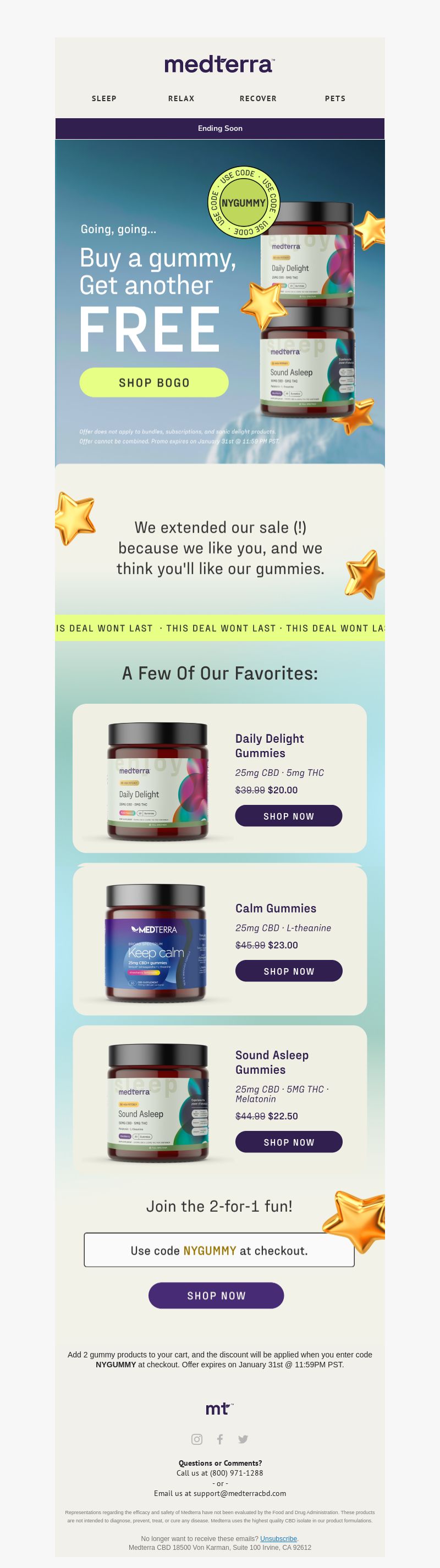Screen dimensions: 440x1568
Task: Open the RECOVER category link
Action: [258, 98]
